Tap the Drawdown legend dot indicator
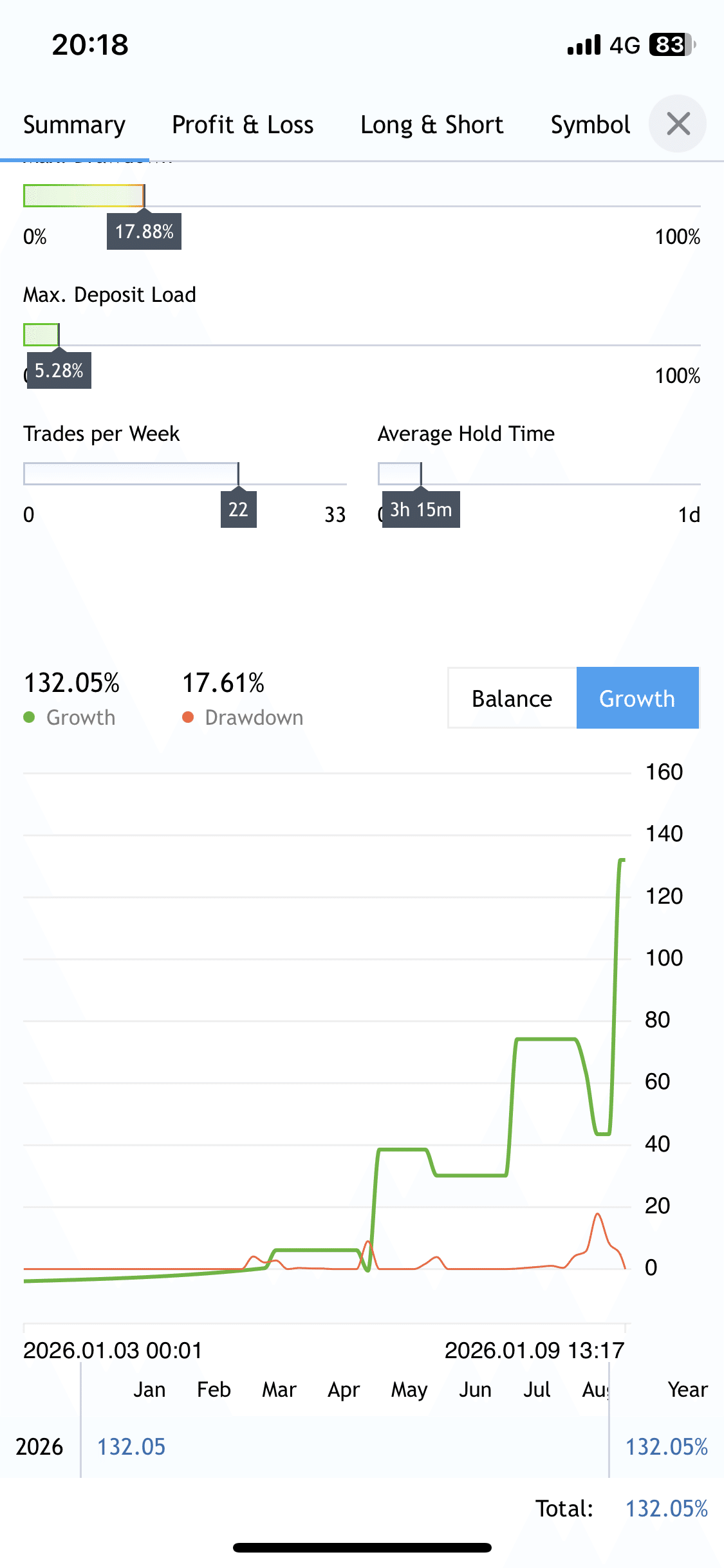Image resolution: width=724 pixels, height=1568 pixels. [187, 716]
